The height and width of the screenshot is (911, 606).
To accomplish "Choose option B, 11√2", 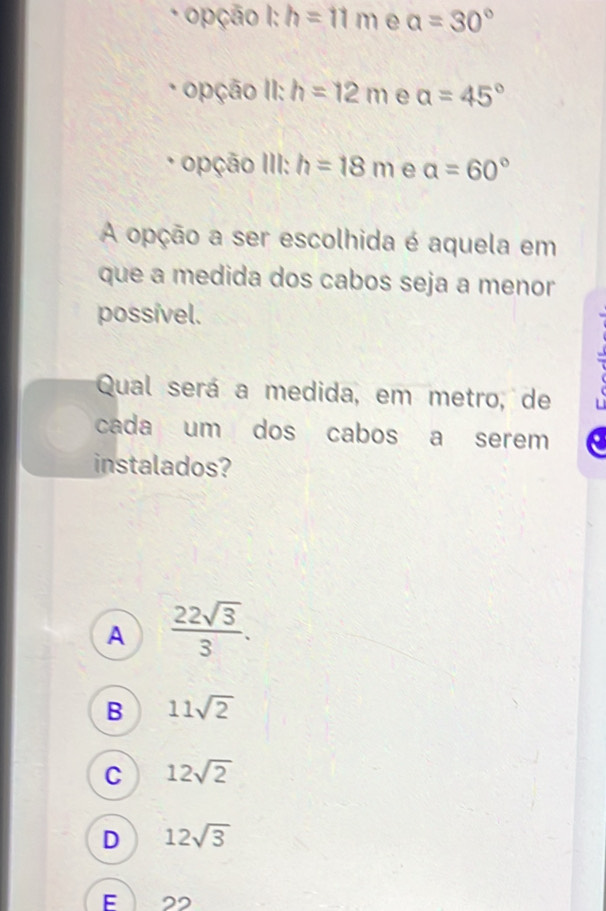I will [x=119, y=712].
